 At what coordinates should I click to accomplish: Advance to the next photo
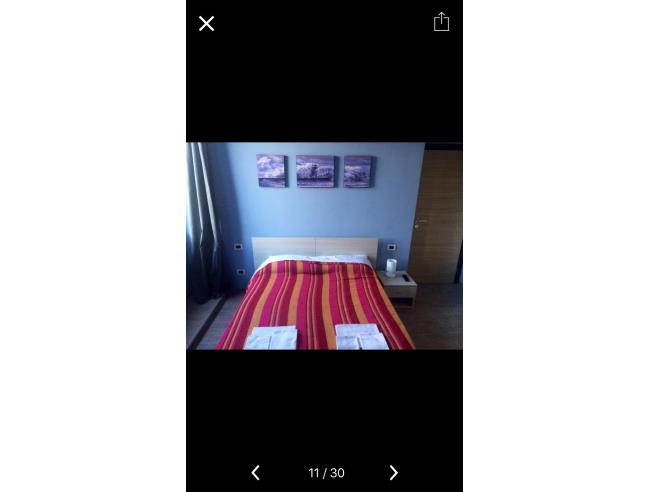[393, 473]
